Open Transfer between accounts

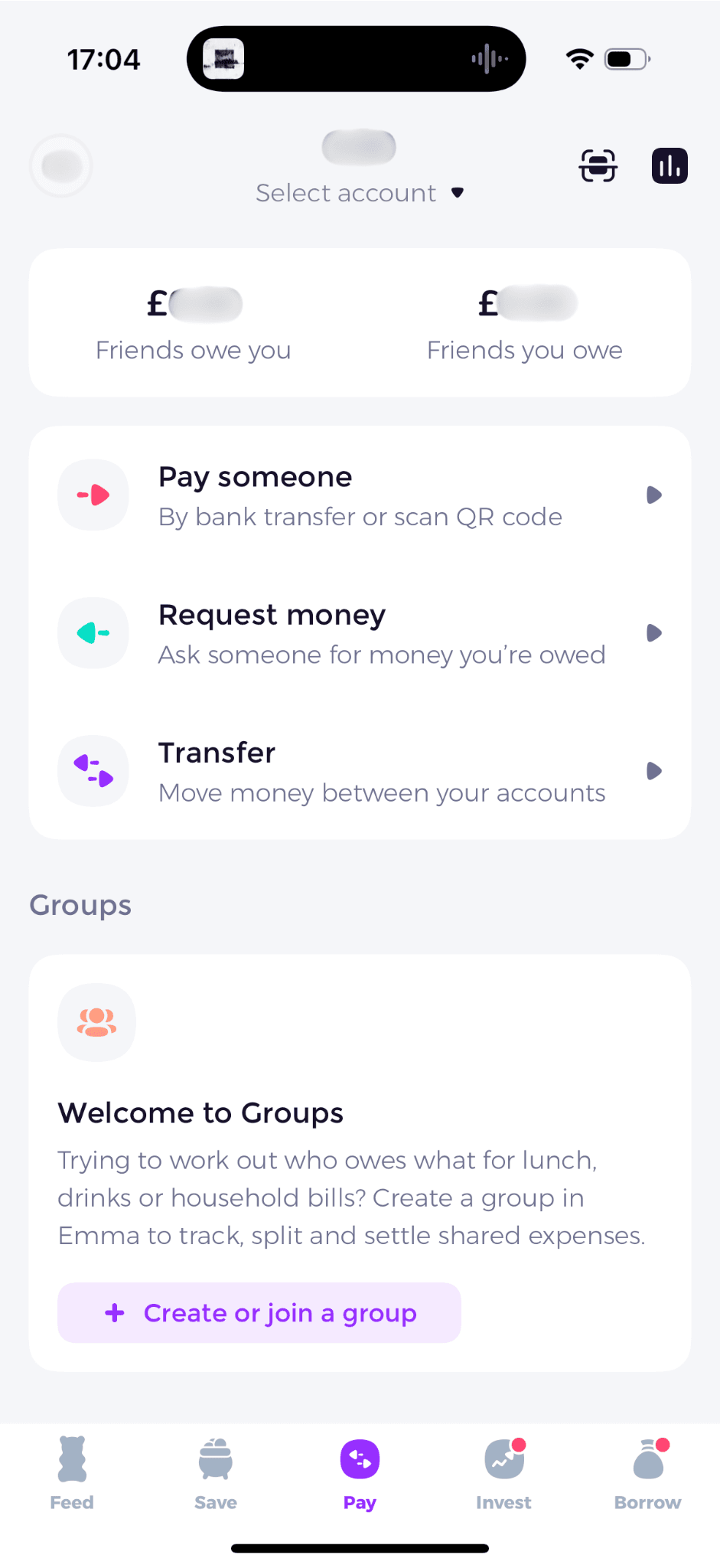pos(360,771)
